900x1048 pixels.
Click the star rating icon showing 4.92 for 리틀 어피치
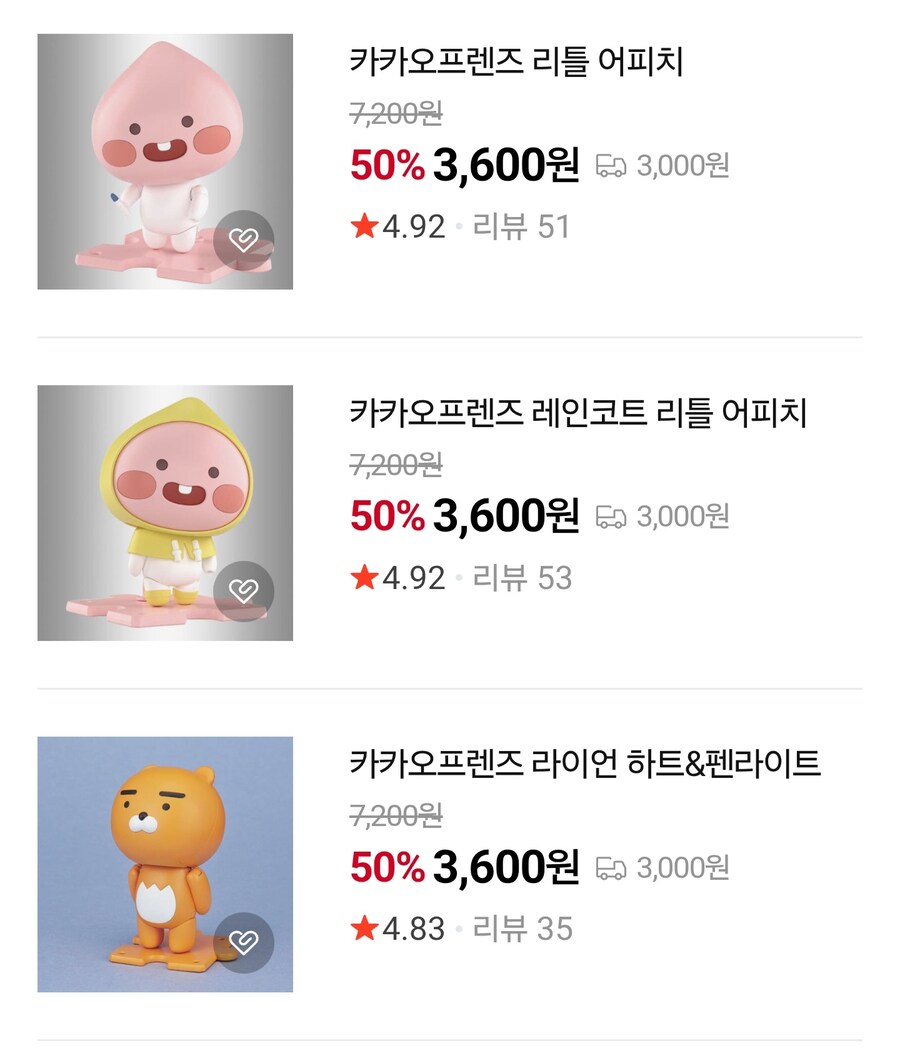click(365, 227)
